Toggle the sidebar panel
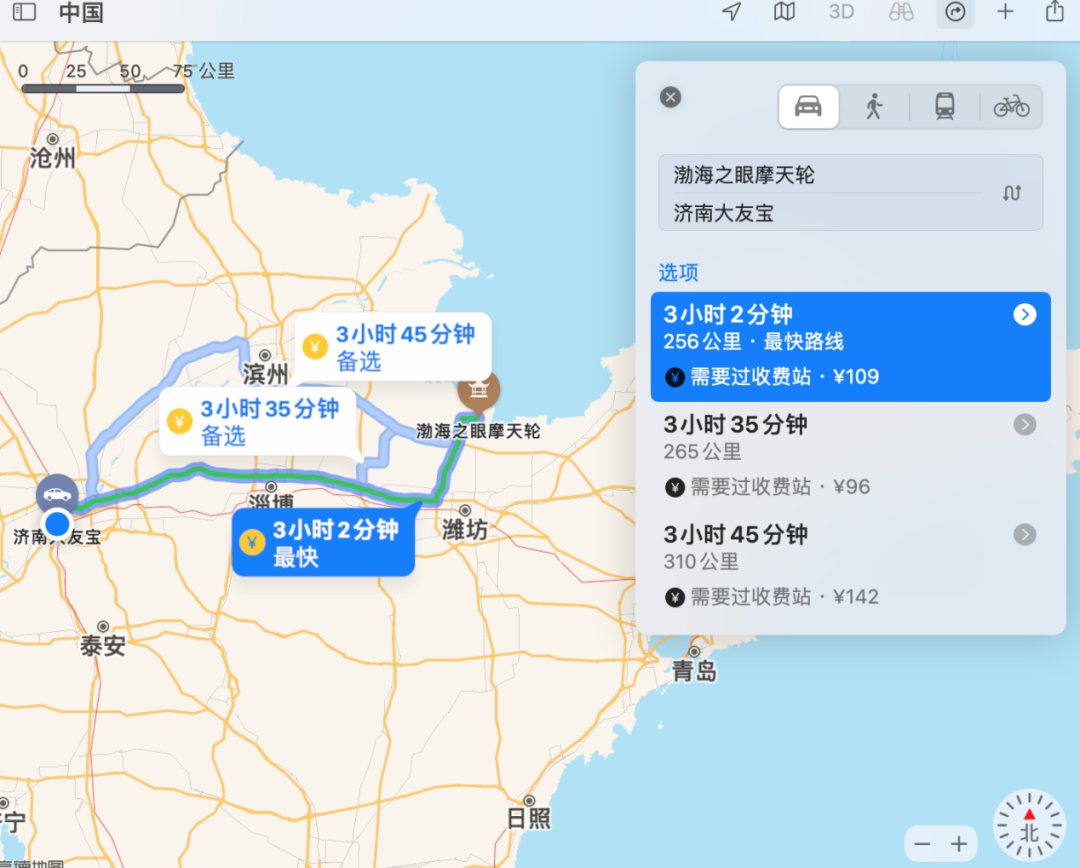The image size is (1080, 868). [24, 12]
